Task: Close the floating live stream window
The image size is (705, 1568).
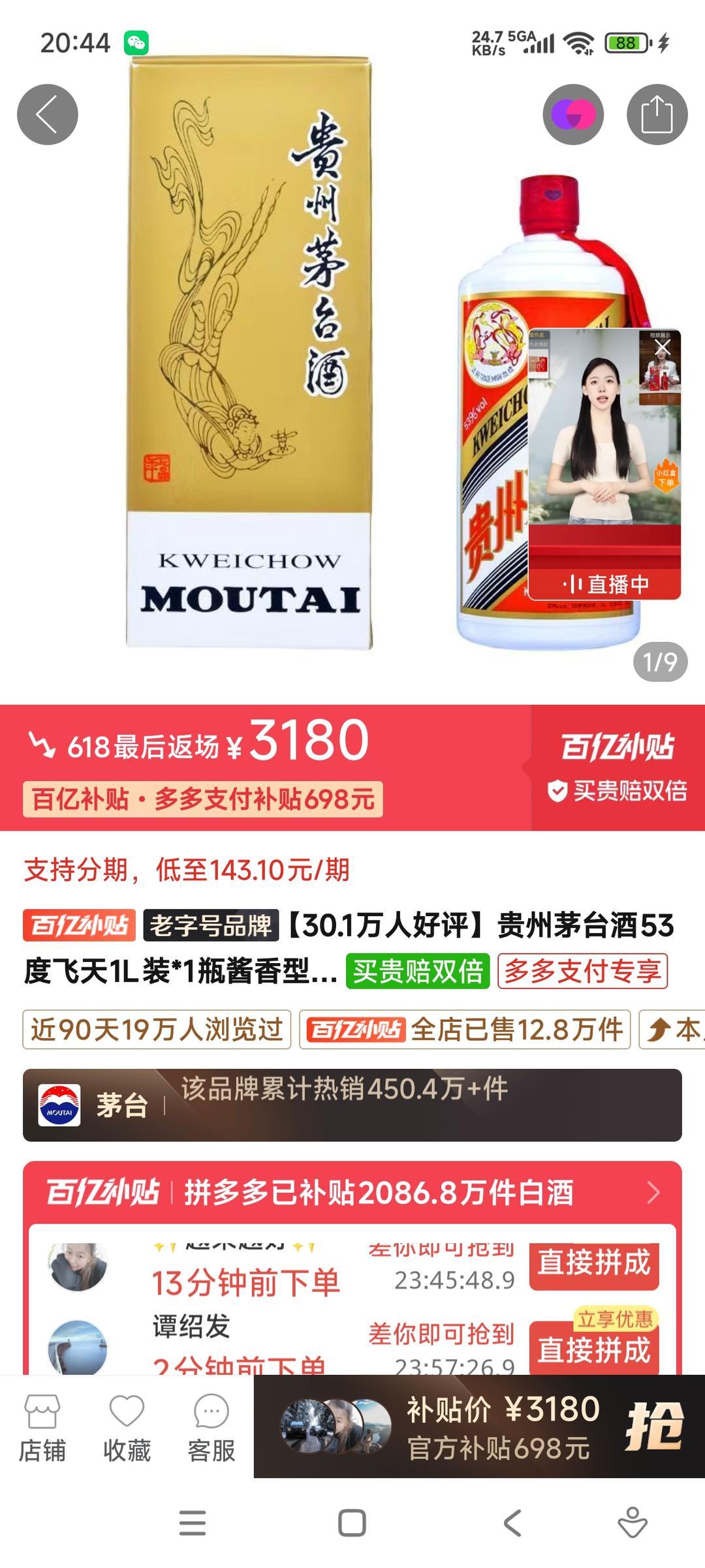Action: [663, 347]
